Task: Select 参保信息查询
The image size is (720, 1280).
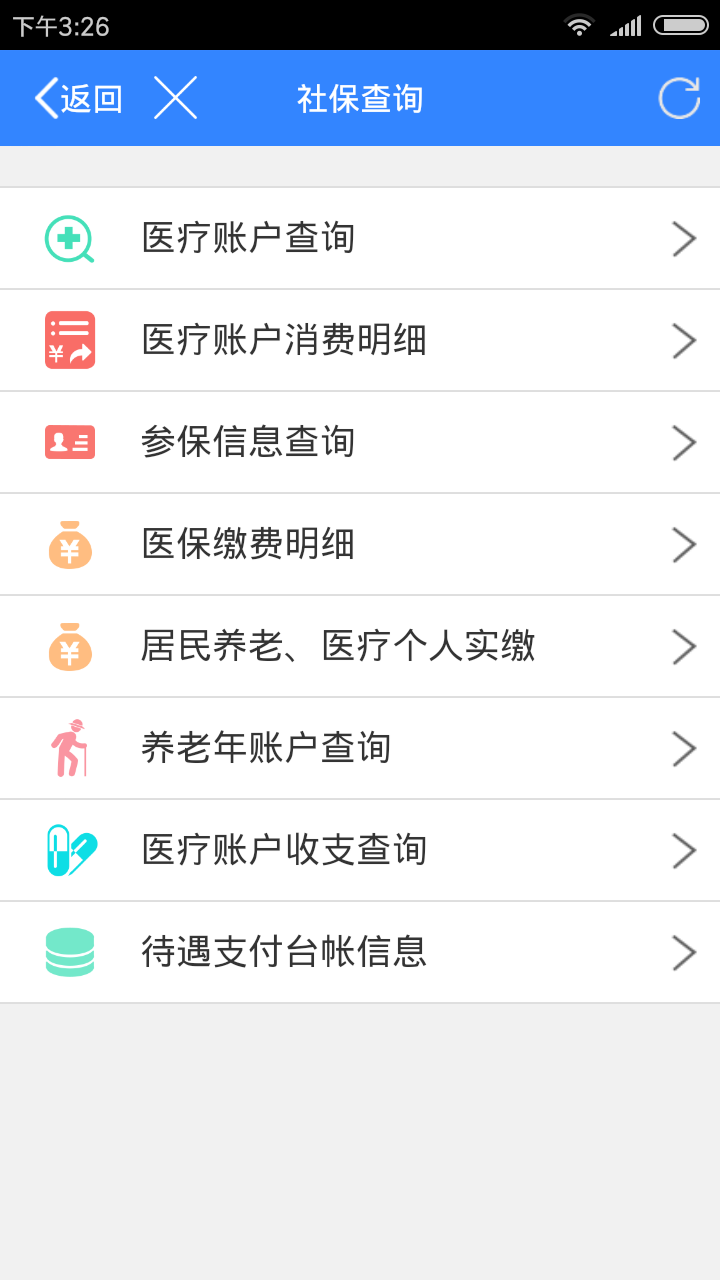Action: point(360,443)
